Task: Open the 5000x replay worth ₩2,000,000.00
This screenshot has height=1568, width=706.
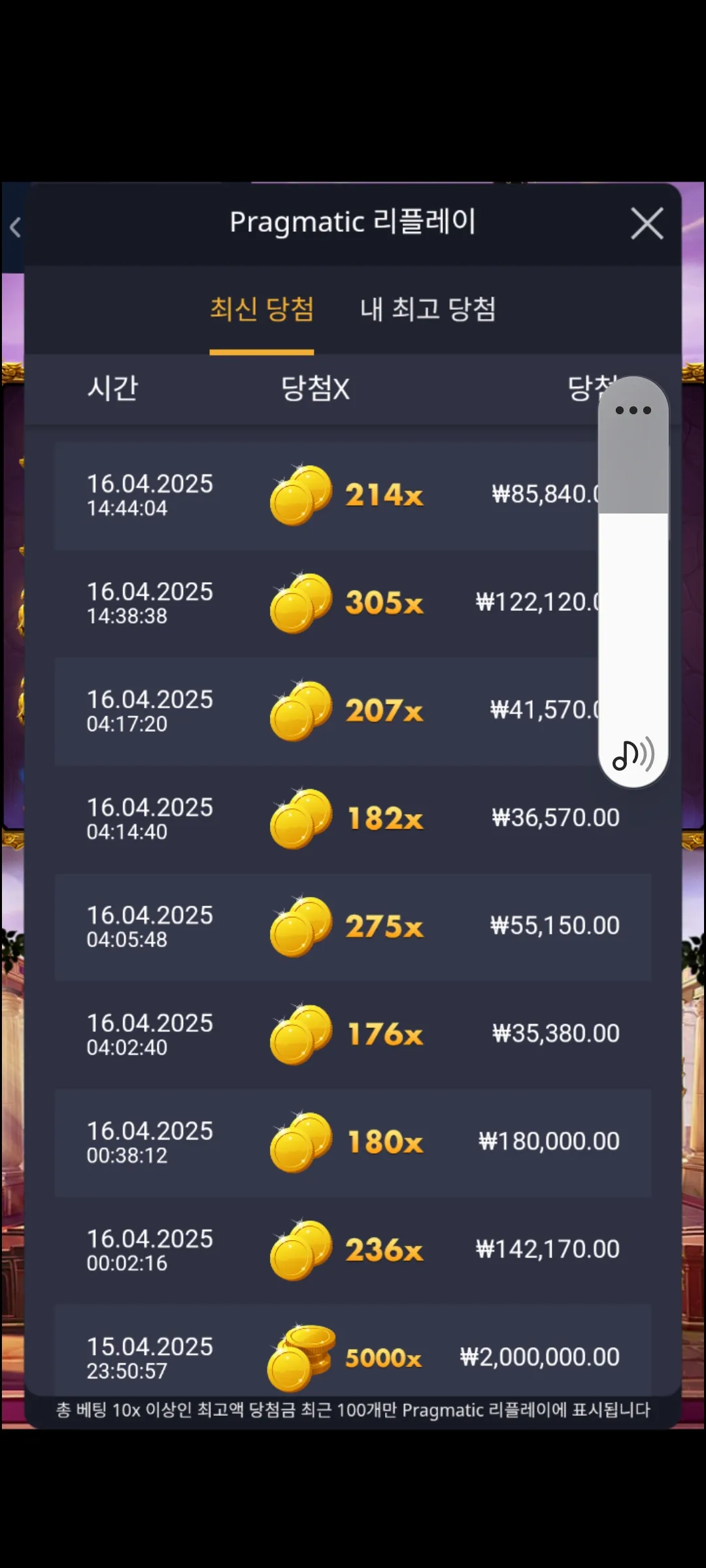Action: 353,1350
